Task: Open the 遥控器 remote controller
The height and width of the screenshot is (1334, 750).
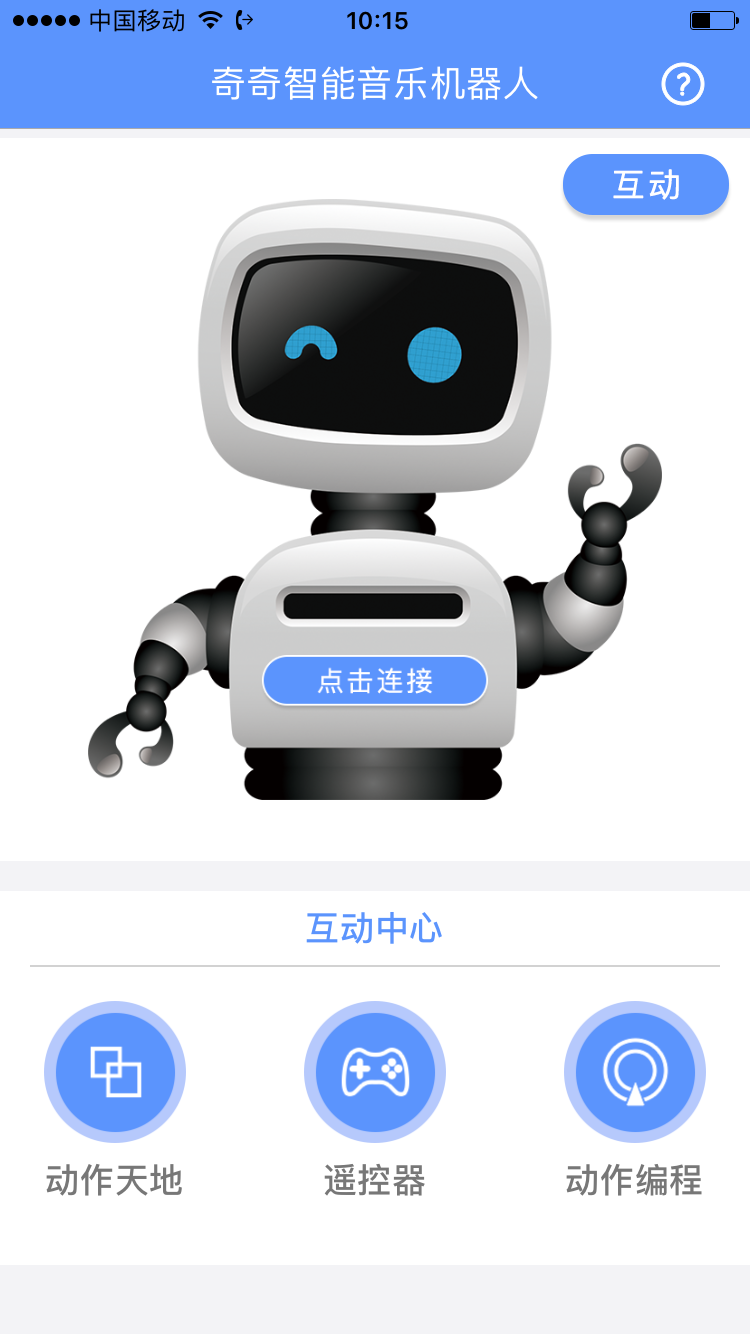Action: [375, 1072]
